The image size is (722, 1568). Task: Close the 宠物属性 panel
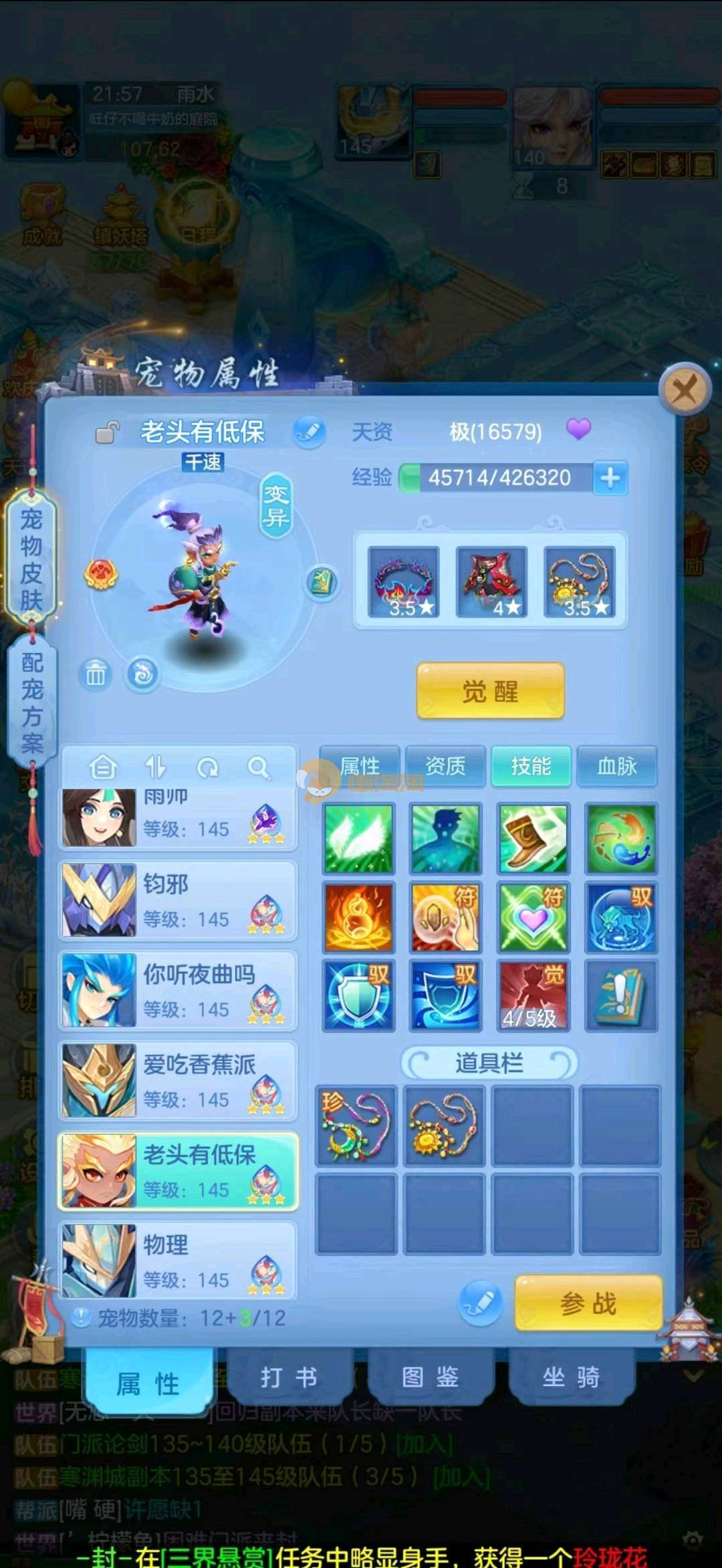[x=685, y=388]
